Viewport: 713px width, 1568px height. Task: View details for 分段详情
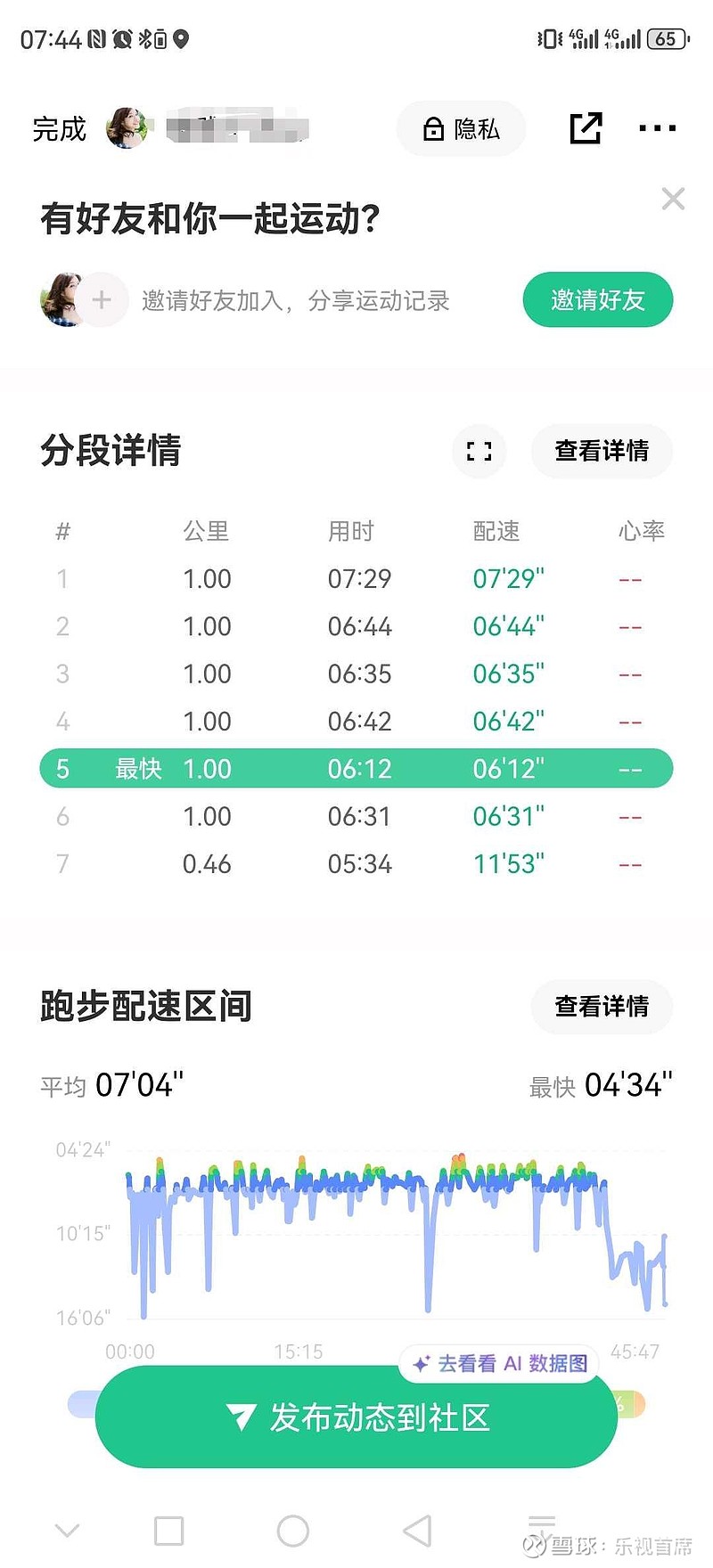pyautogui.click(x=602, y=451)
